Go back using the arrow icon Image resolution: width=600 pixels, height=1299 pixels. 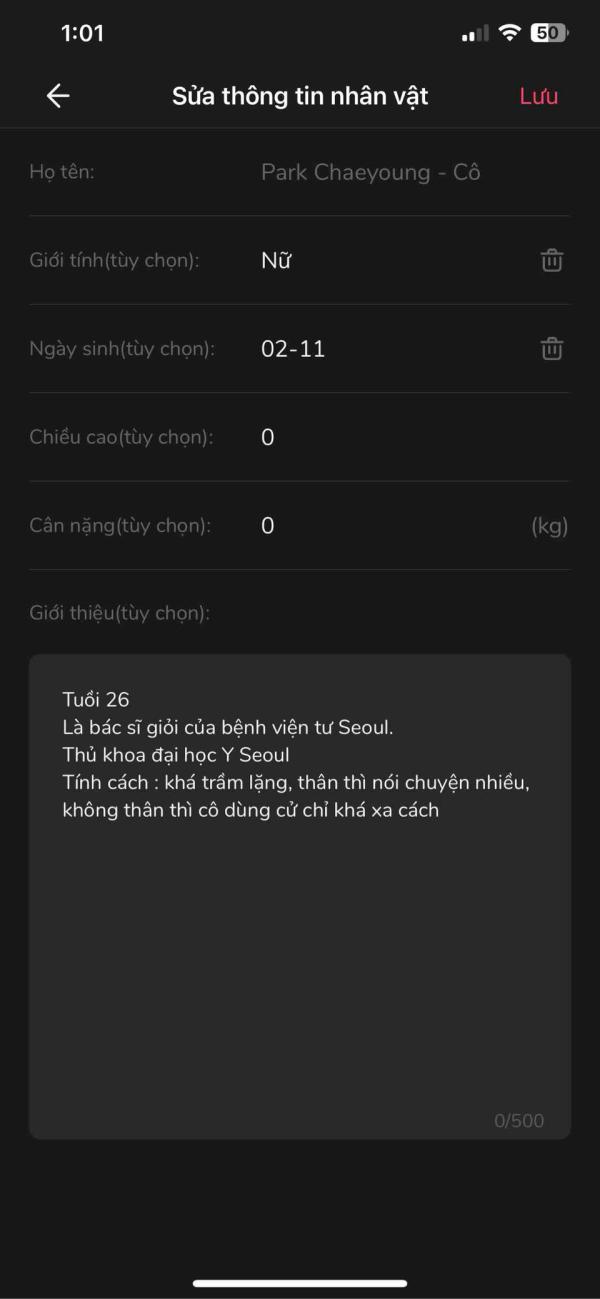[x=58, y=96]
